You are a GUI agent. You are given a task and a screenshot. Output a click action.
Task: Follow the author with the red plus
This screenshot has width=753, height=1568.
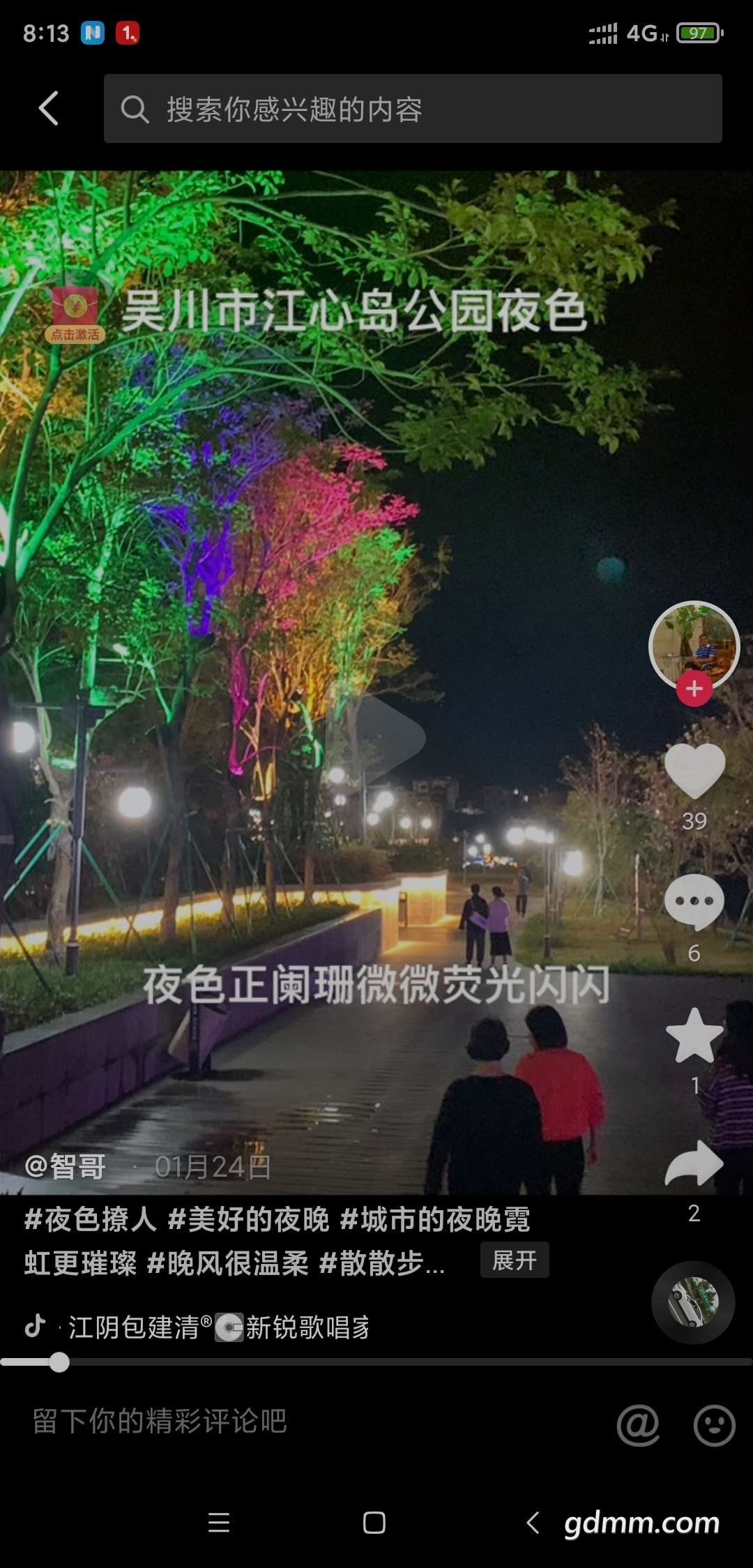point(694,689)
